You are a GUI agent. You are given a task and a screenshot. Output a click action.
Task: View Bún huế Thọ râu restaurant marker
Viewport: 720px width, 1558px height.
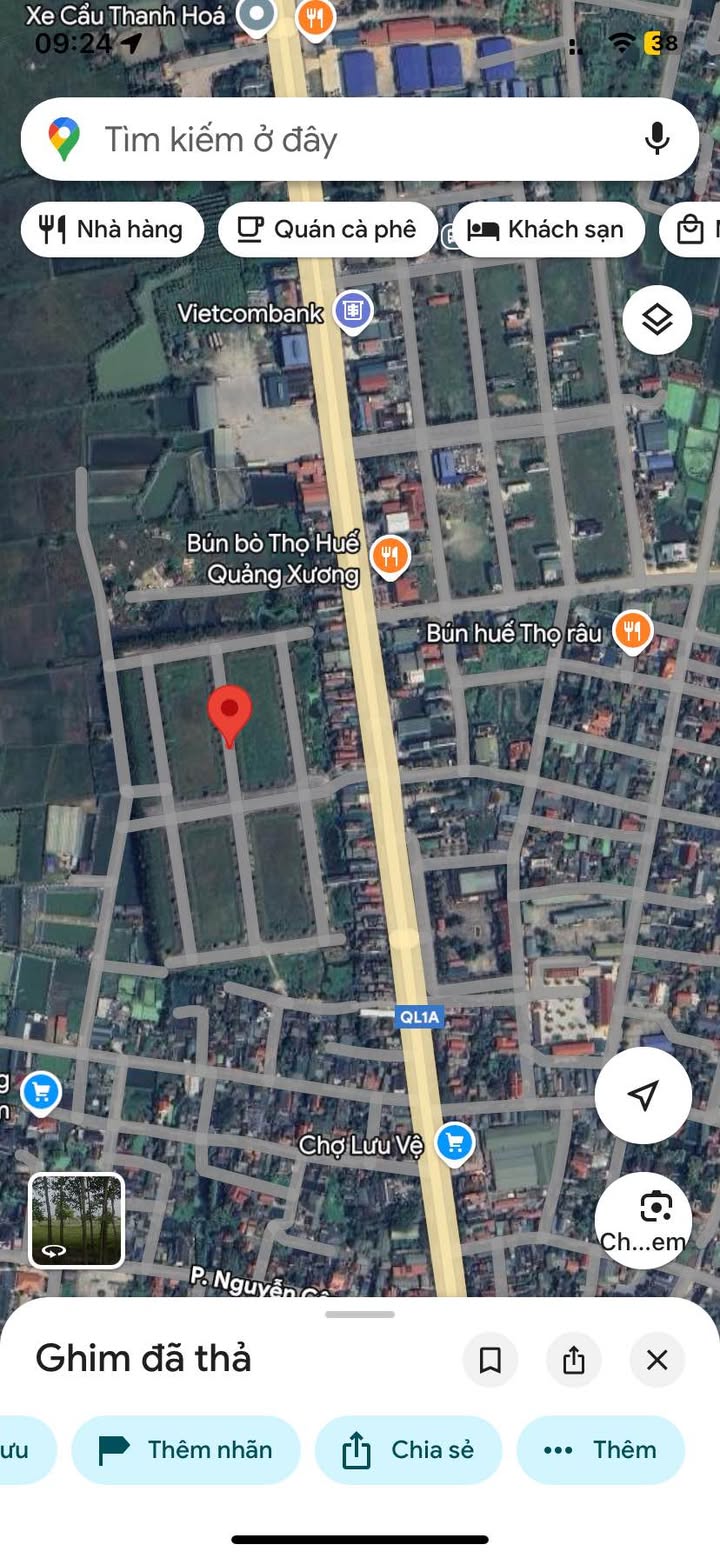[631, 630]
